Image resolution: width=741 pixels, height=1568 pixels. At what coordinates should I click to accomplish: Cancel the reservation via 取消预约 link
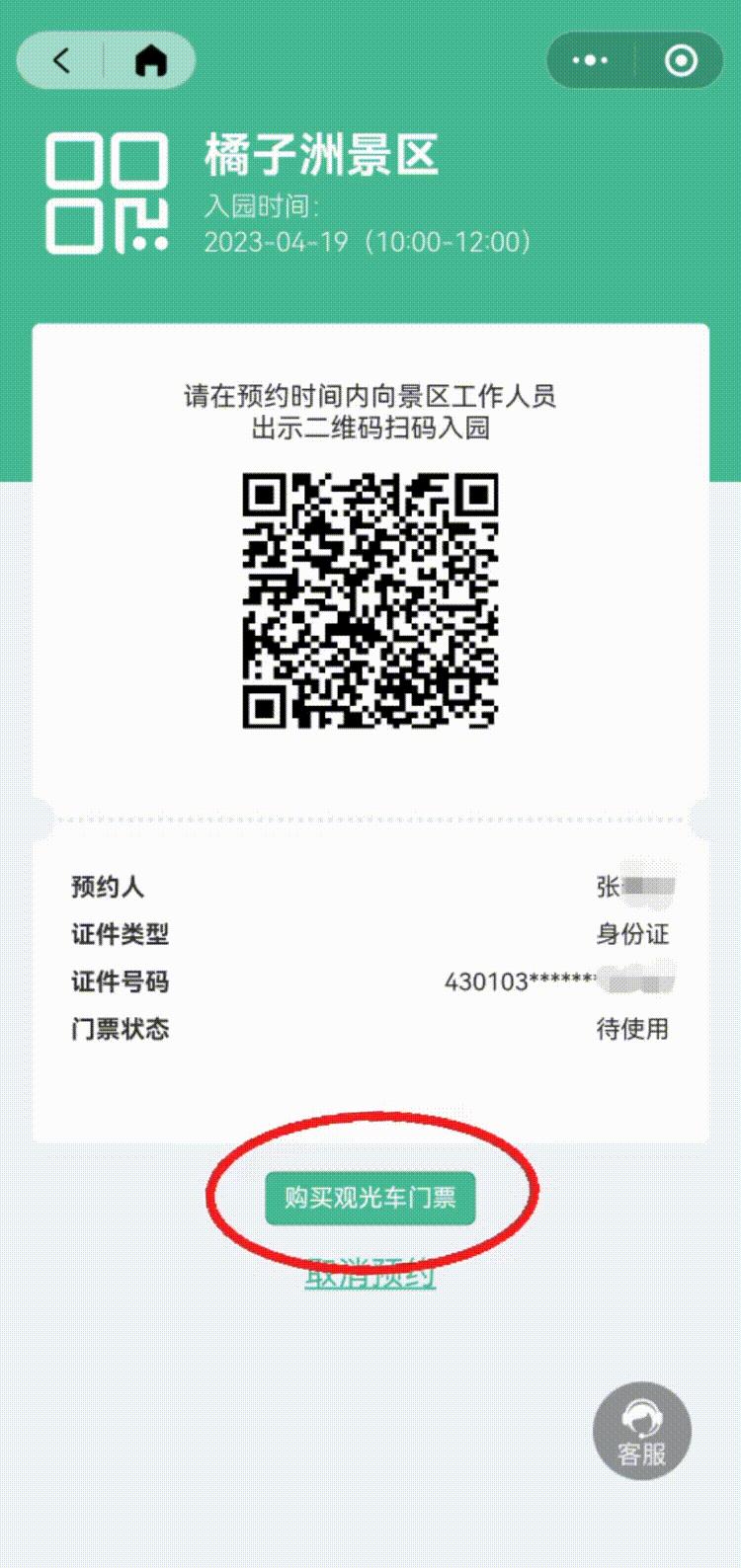(370, 1275)
